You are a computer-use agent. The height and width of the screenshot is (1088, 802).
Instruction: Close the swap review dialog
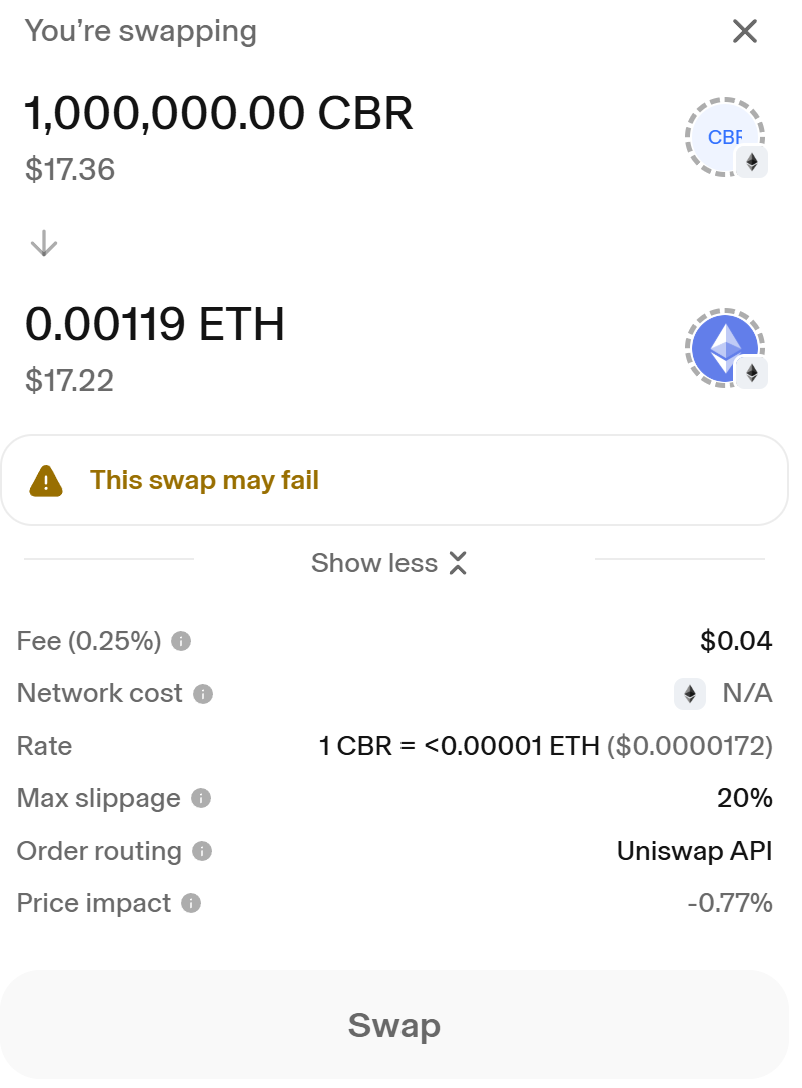coord(745,32)
